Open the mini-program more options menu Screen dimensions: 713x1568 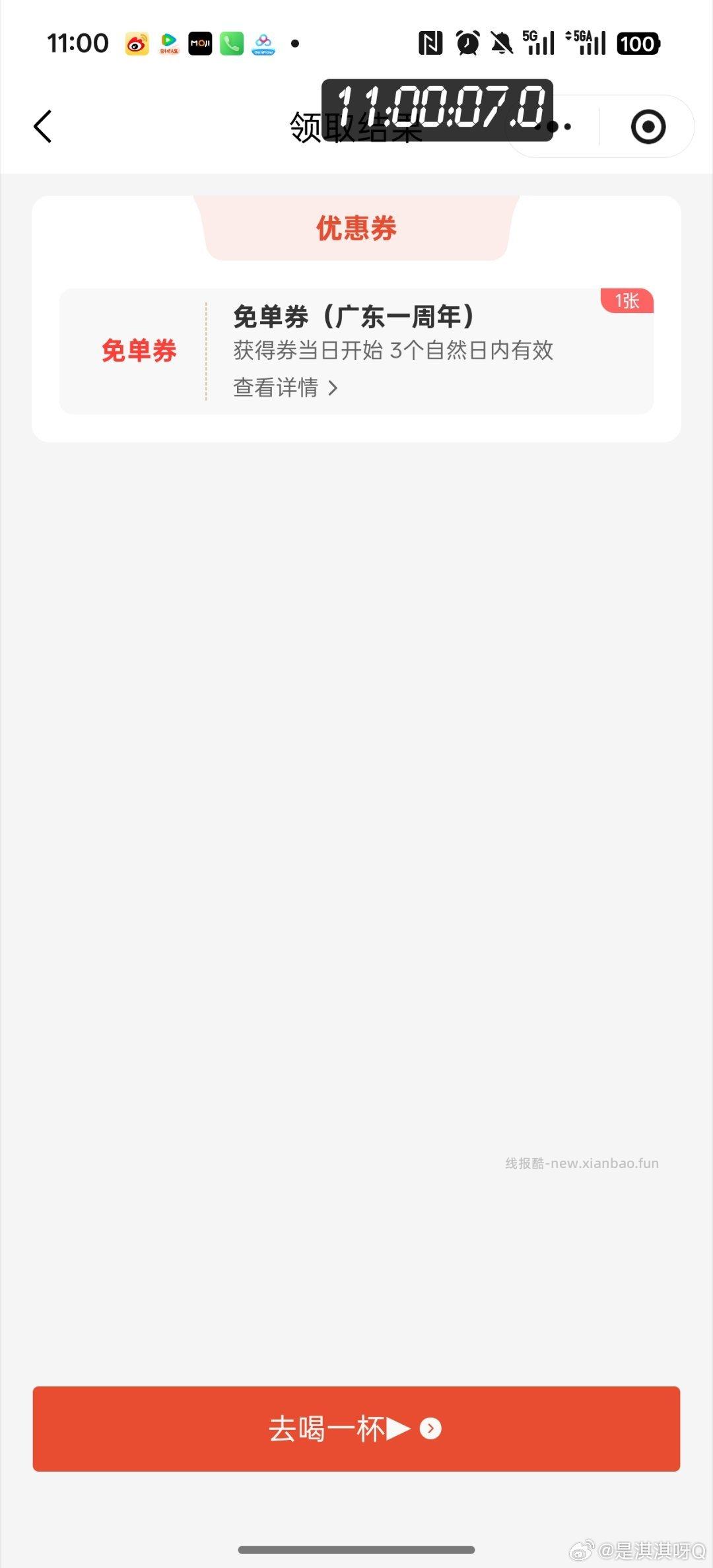(553, 126)
